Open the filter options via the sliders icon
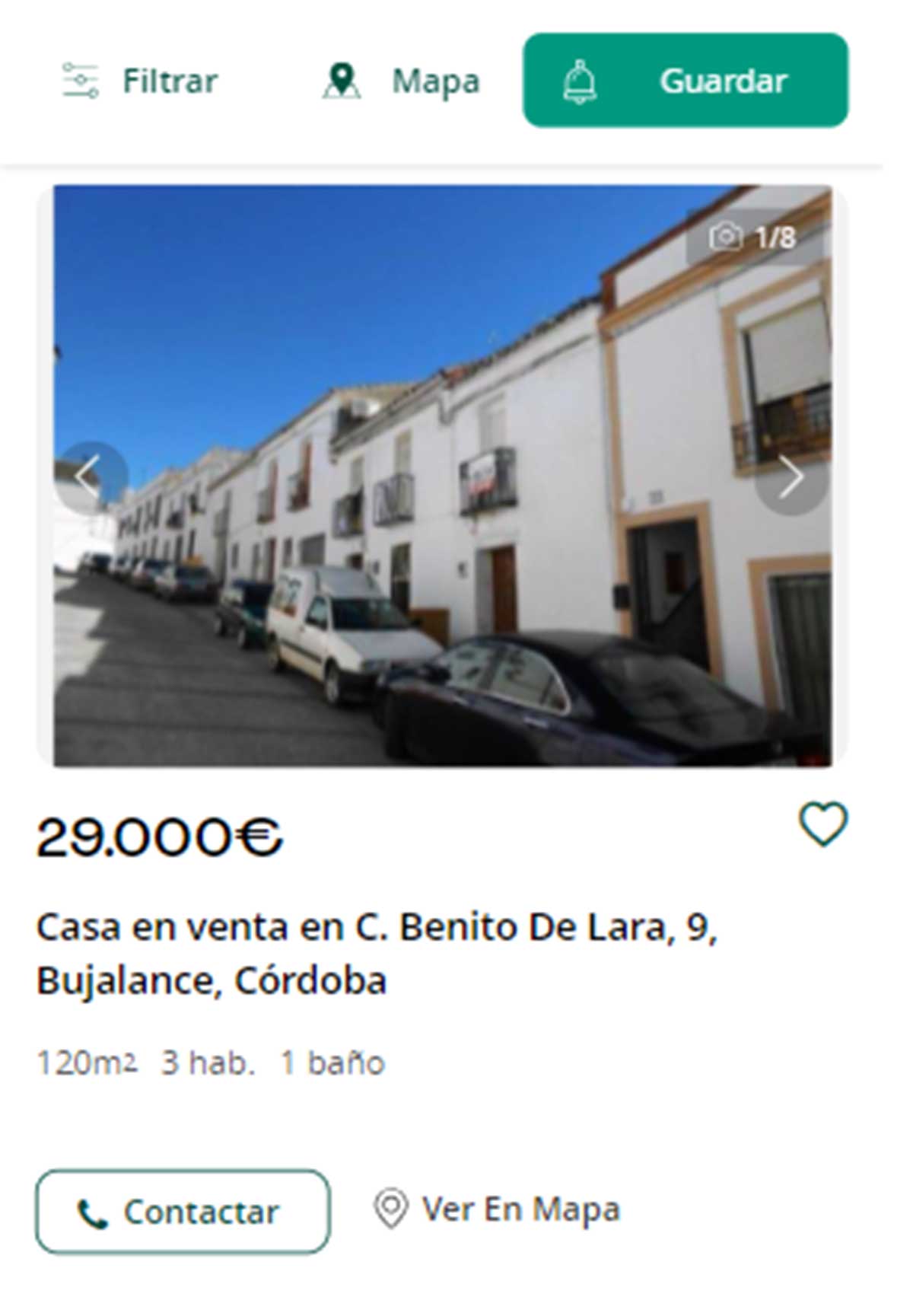This screenshot has width=913, height=1316. click(x=80, y=81)
